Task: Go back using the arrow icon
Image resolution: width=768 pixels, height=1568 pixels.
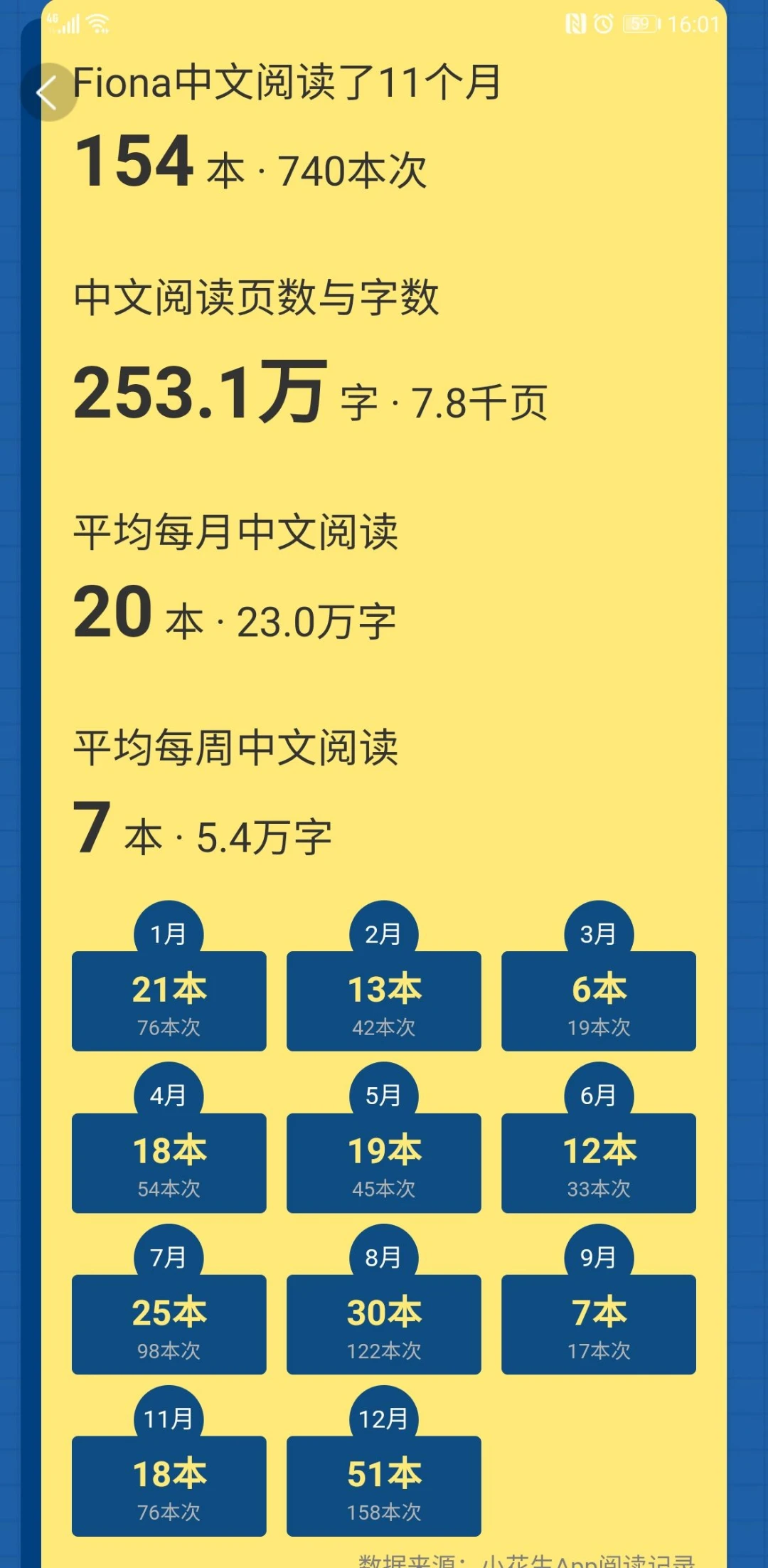Action: point(48,92)
